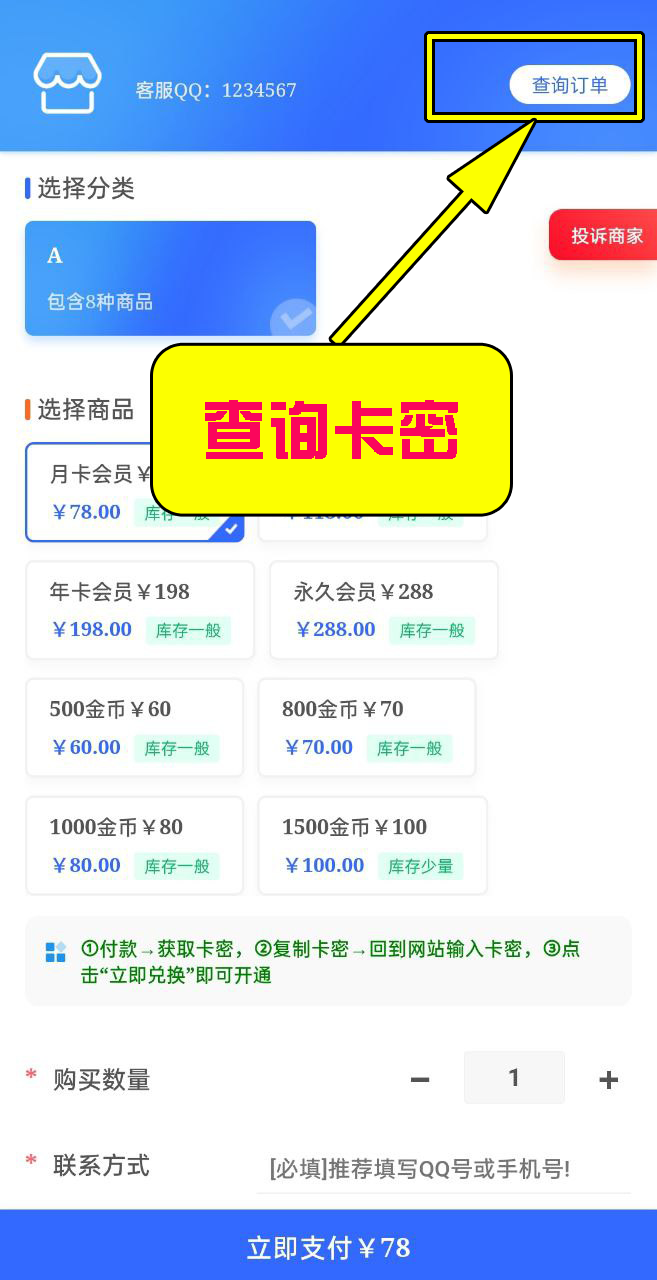Select category A with 8 products
657x1280 pixels.
170,278
